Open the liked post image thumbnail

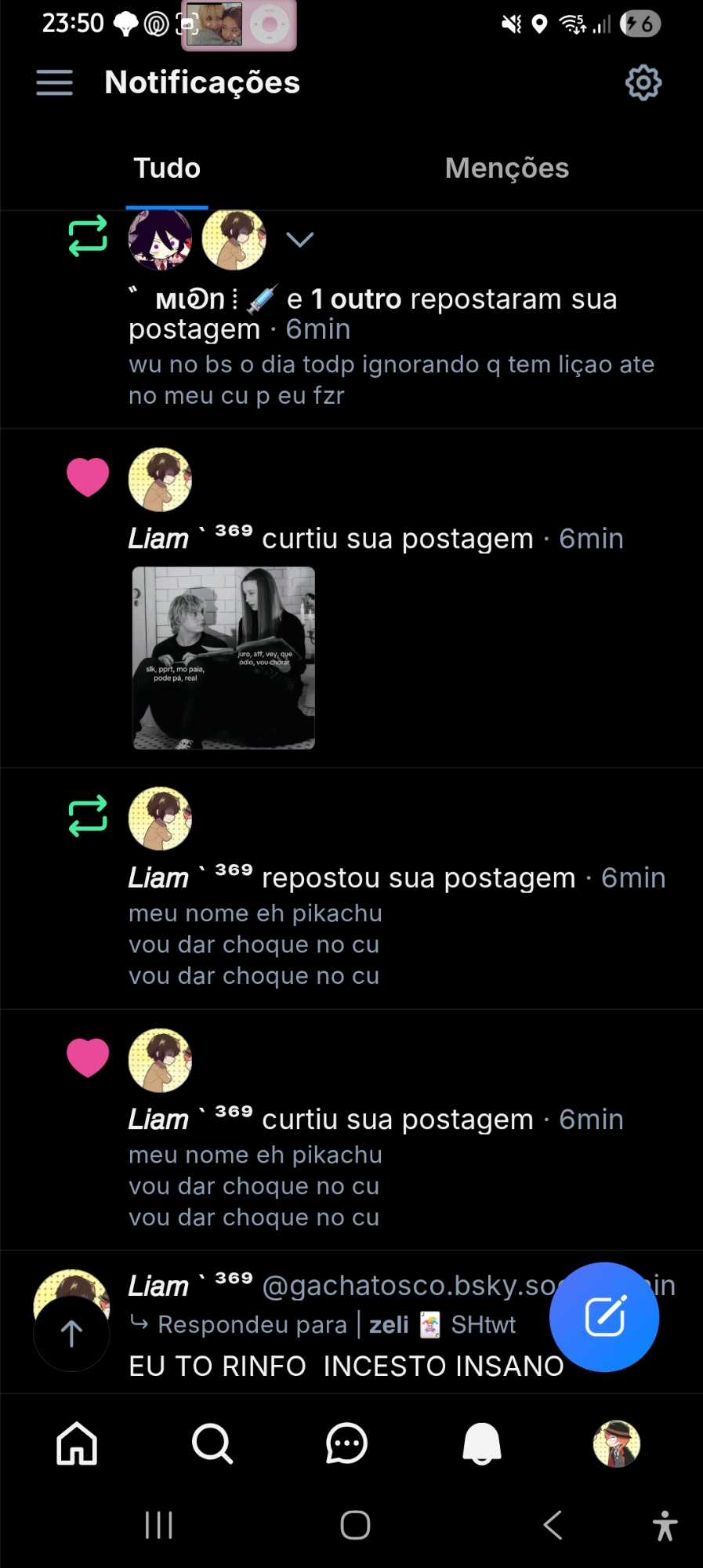[224, 658]
